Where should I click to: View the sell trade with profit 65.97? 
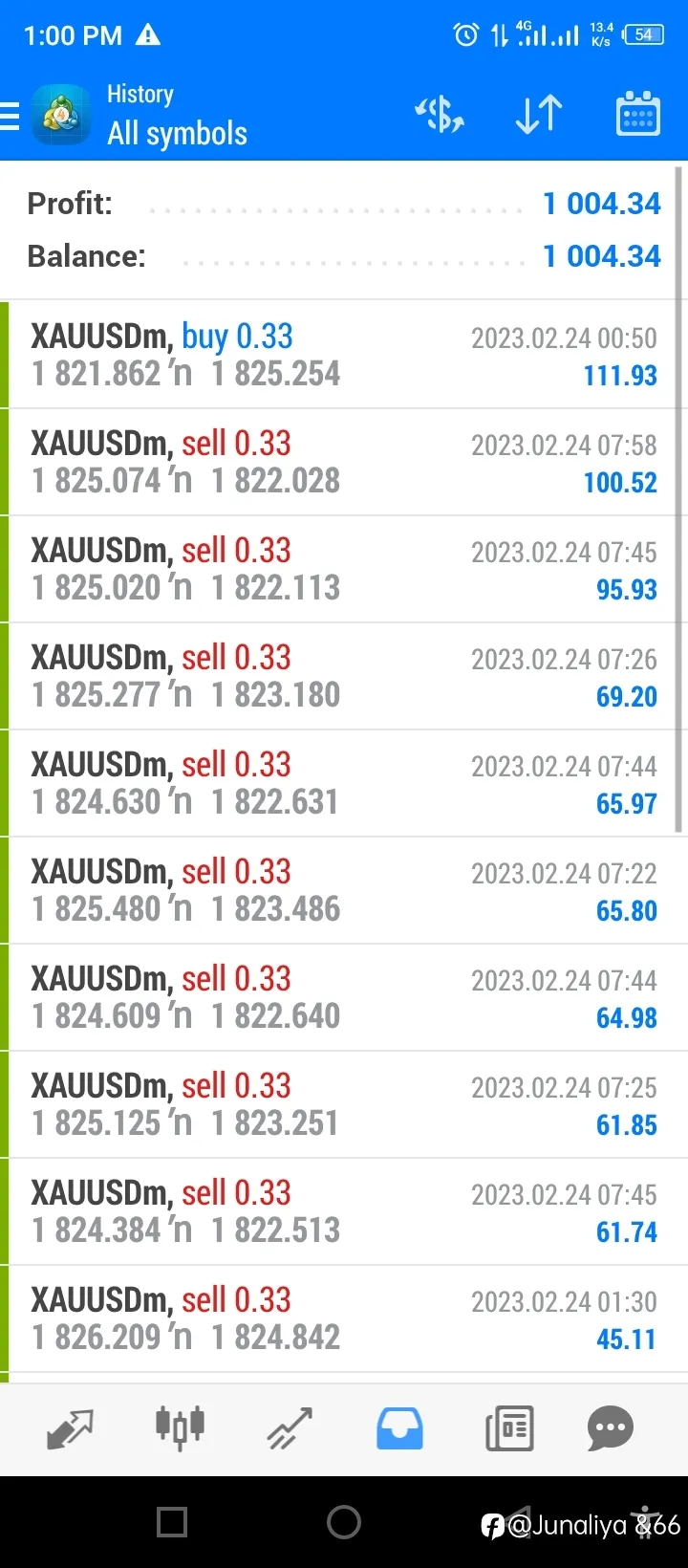[x=344, y=783]
